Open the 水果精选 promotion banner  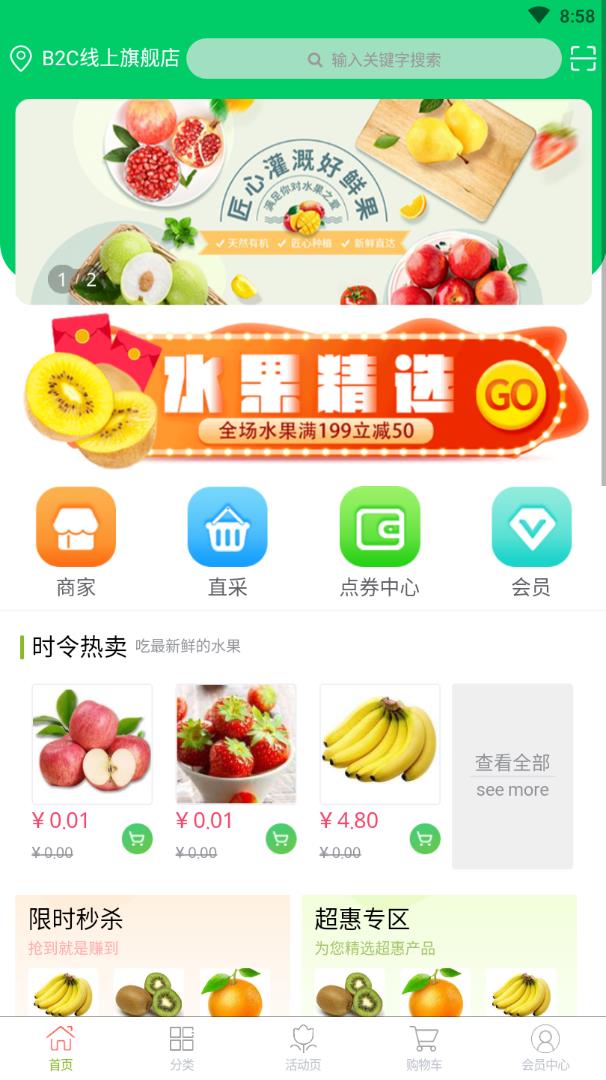click(x=303, y=393)
